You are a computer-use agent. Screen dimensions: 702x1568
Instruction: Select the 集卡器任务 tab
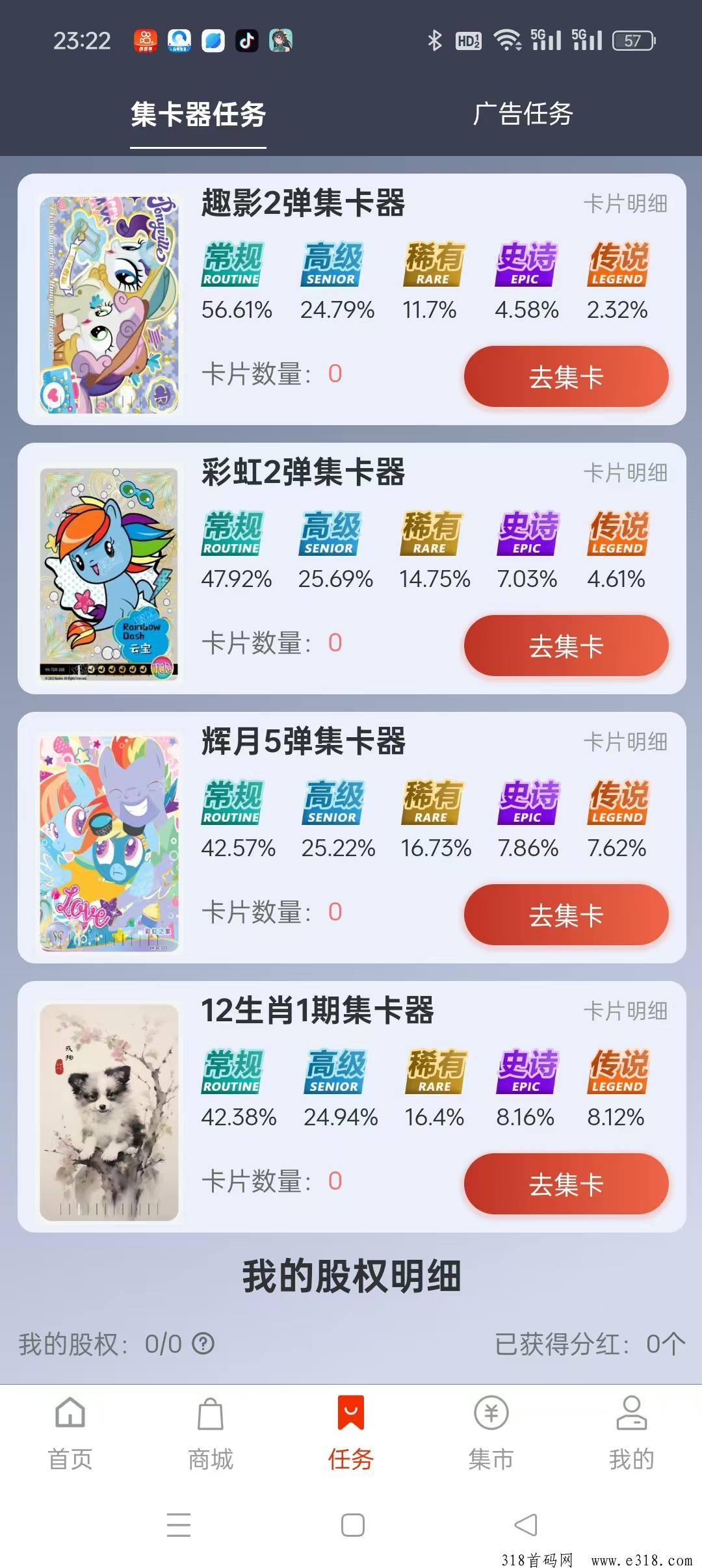point(198,114)
